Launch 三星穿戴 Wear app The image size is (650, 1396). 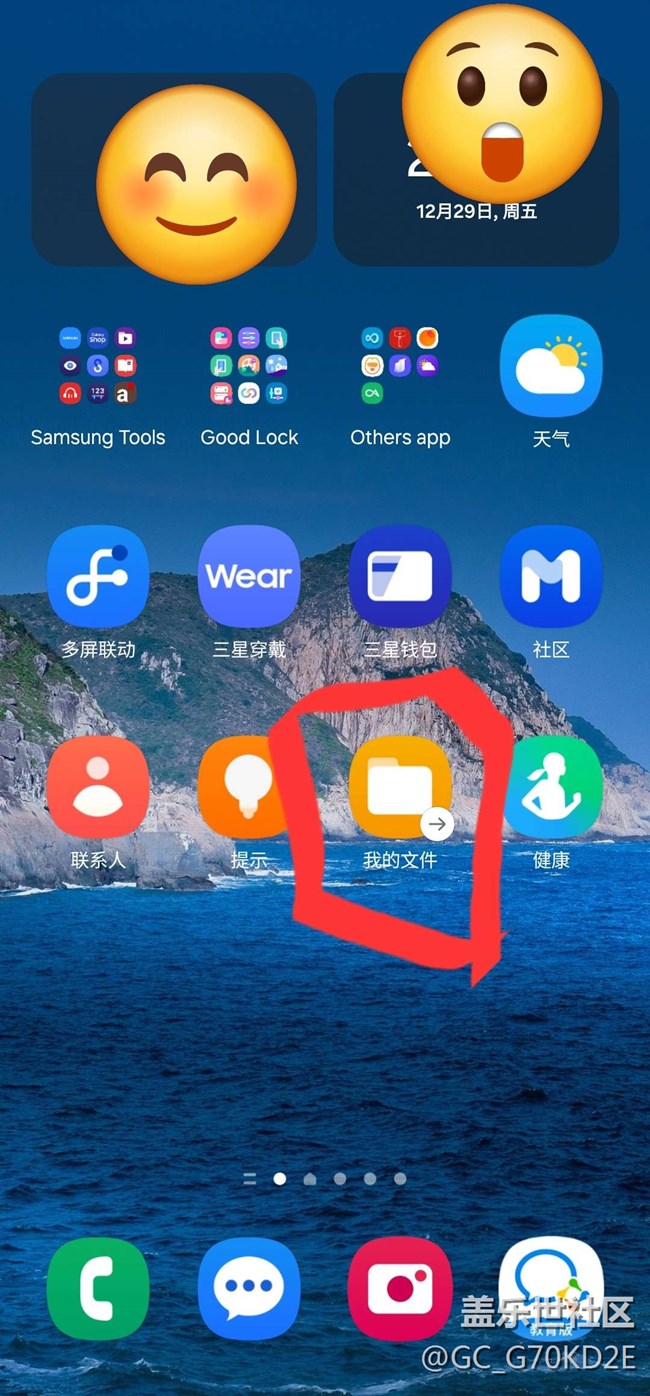point(249,577)
